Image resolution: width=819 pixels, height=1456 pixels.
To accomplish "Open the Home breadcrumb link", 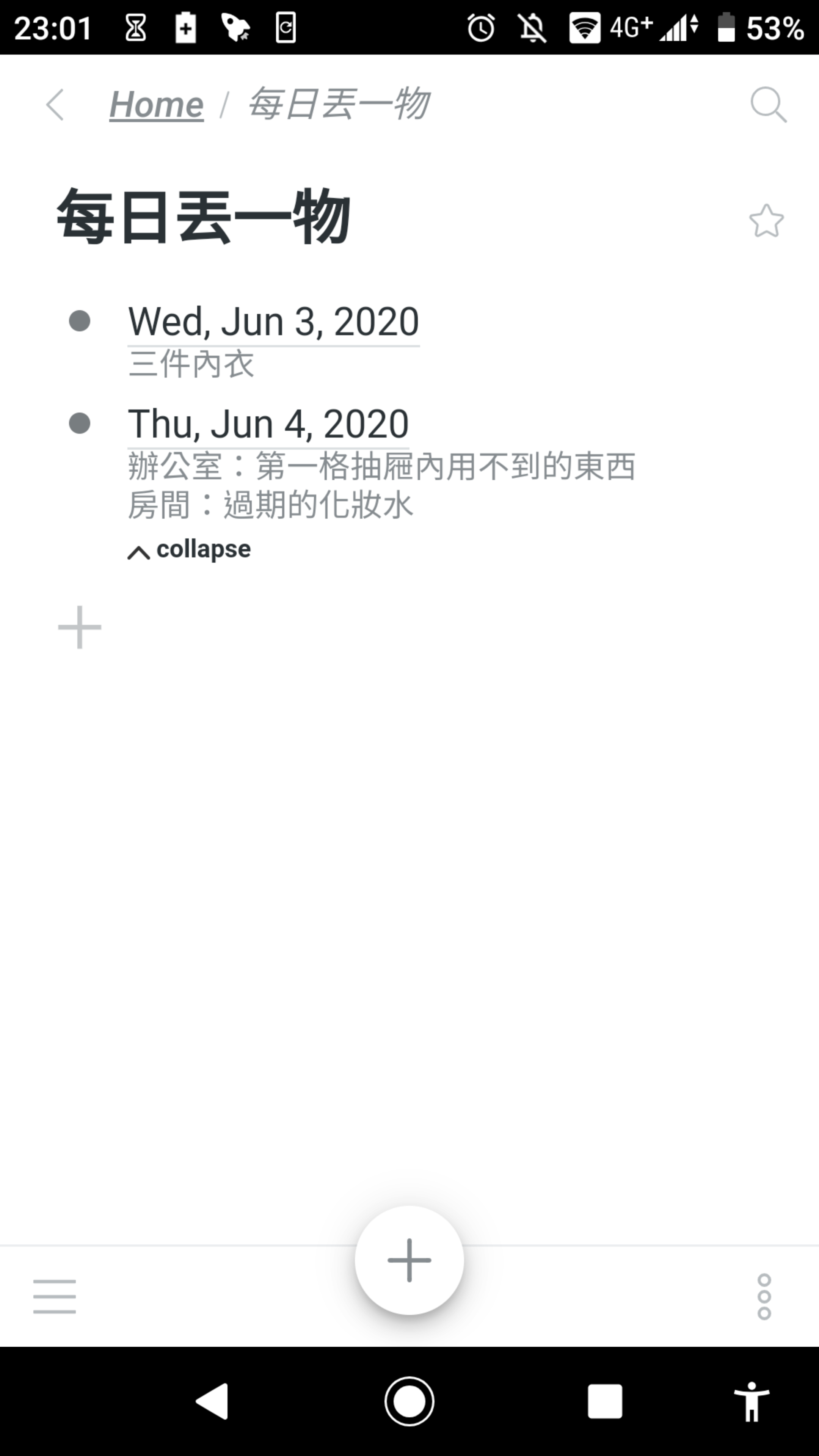I will (x=157, y=105).
